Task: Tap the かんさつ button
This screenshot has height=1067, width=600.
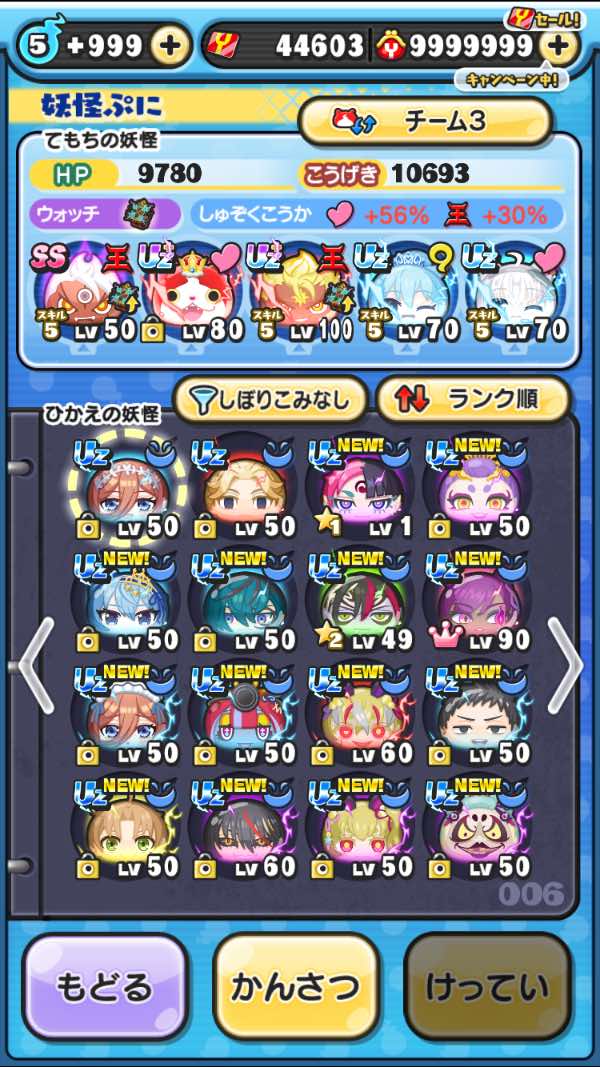Action: point(295,987)
